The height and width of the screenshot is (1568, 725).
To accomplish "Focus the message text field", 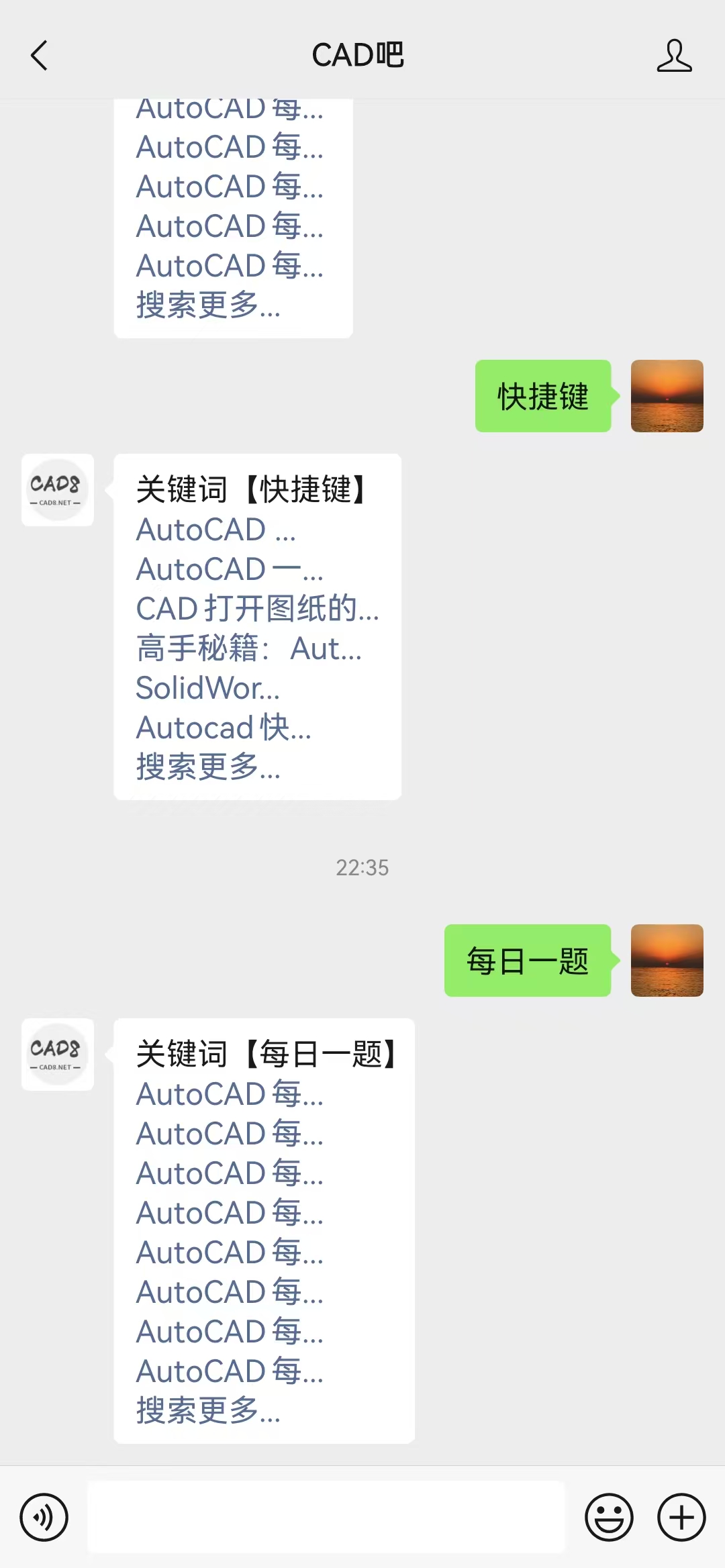I will point(326,1517).
